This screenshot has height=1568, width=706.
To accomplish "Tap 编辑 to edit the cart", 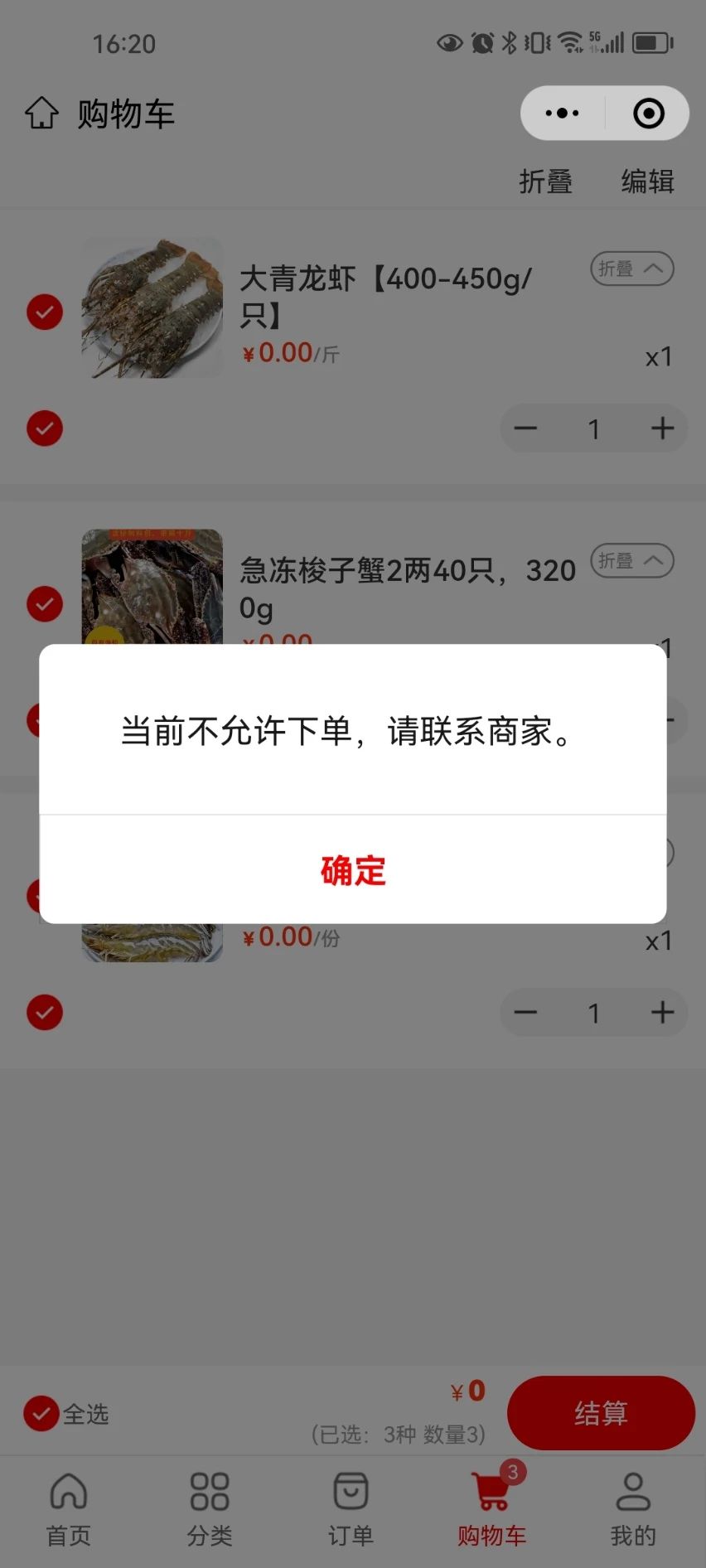I will click(647, 181).
